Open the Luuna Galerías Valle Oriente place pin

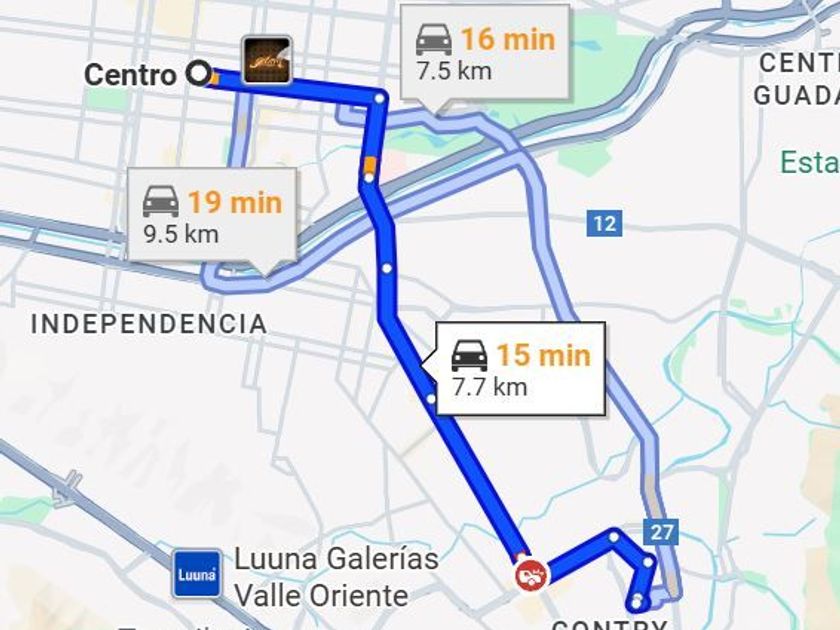point(197,573)
